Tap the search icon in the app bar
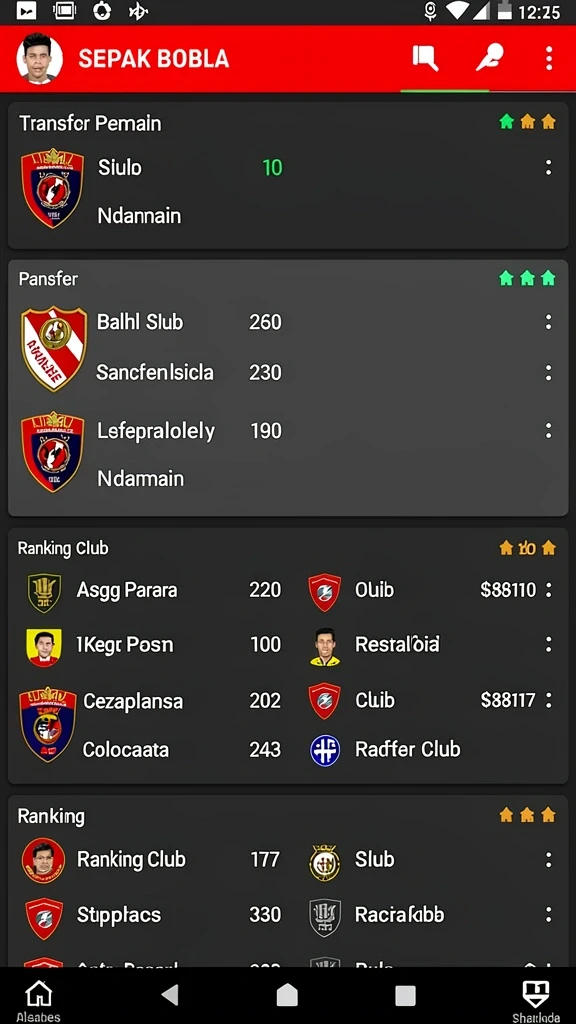This screenshot has height=1024, width=576. 425,58
